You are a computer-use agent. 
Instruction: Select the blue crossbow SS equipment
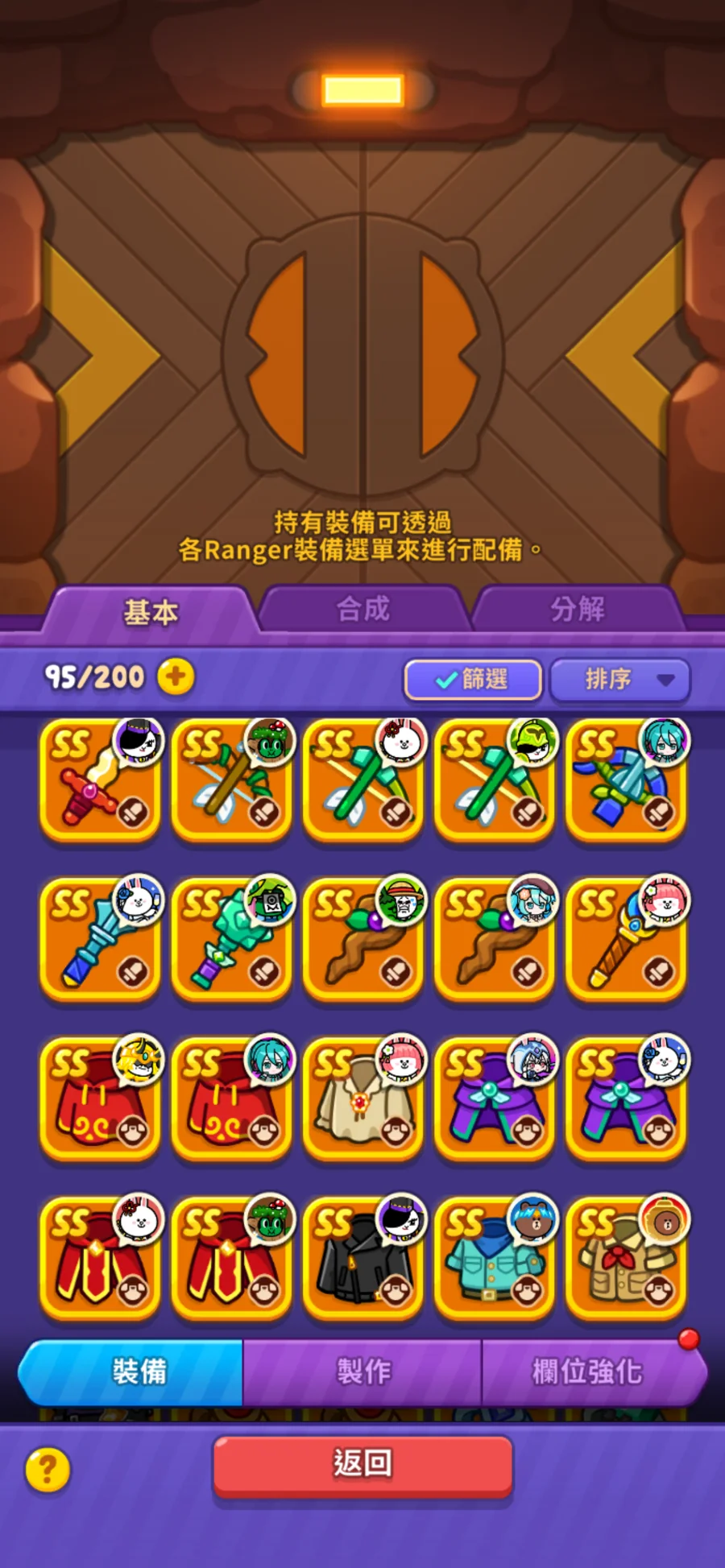(625, 780)
